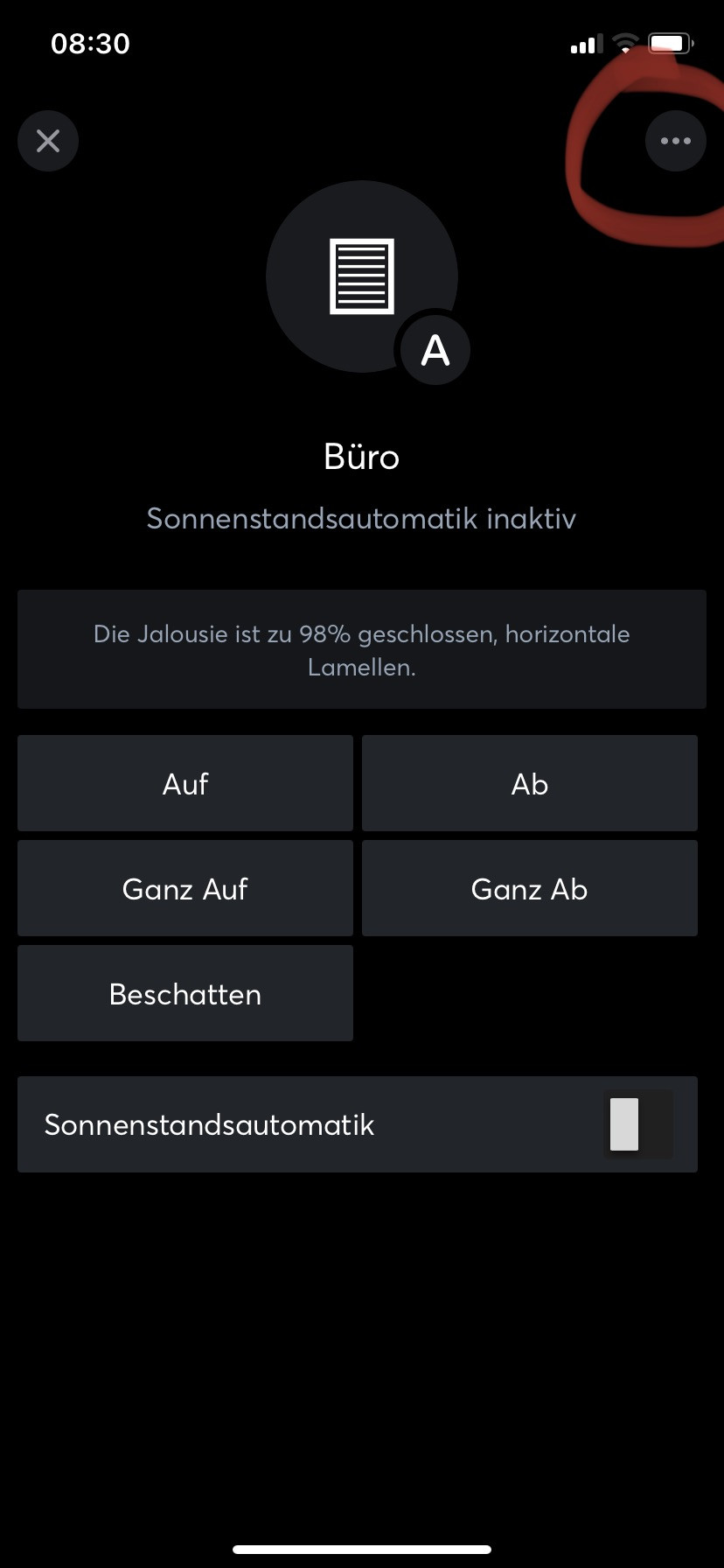Select Ganz Auf to fully open
Screen dimensions: 724x1568
pos(185,888)
